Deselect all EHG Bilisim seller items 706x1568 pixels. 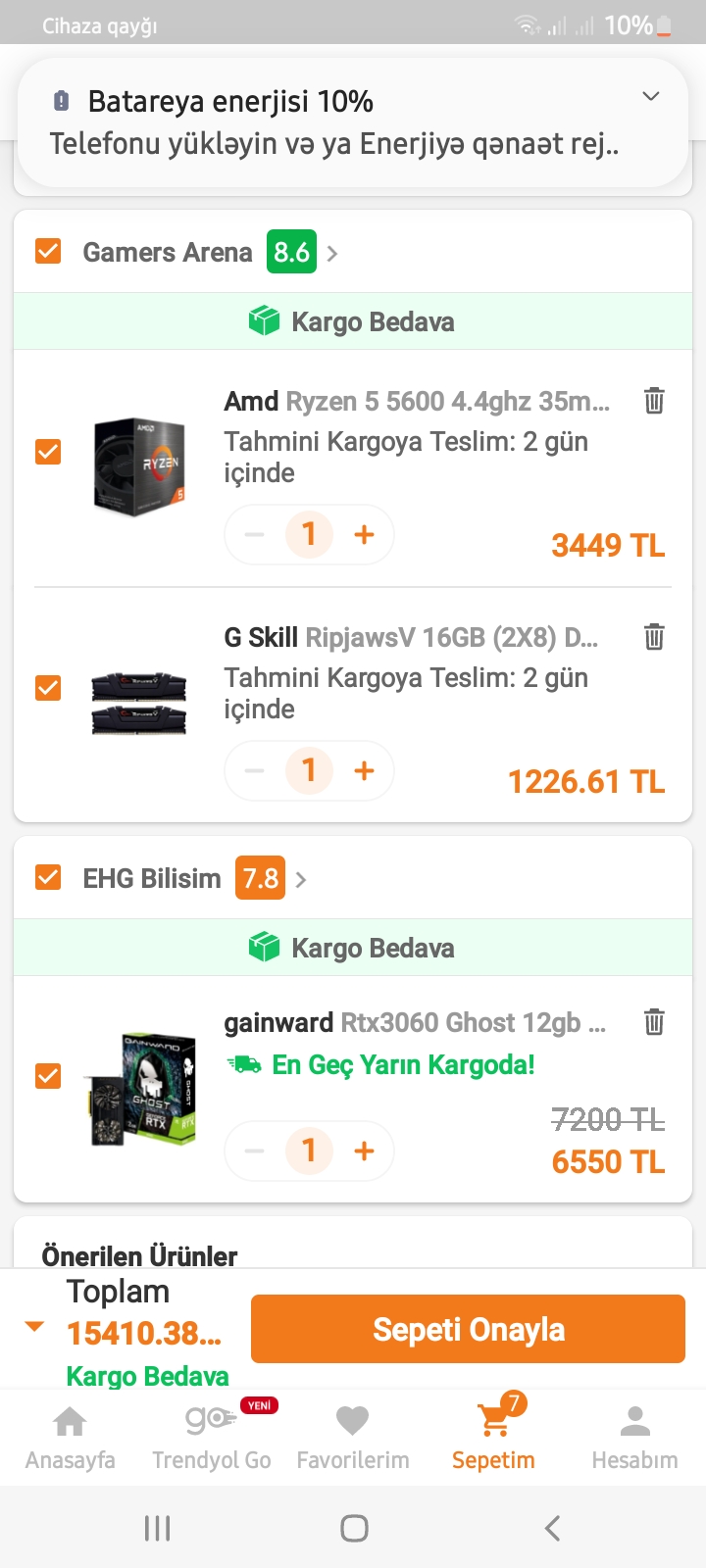(x=48, y=877)
